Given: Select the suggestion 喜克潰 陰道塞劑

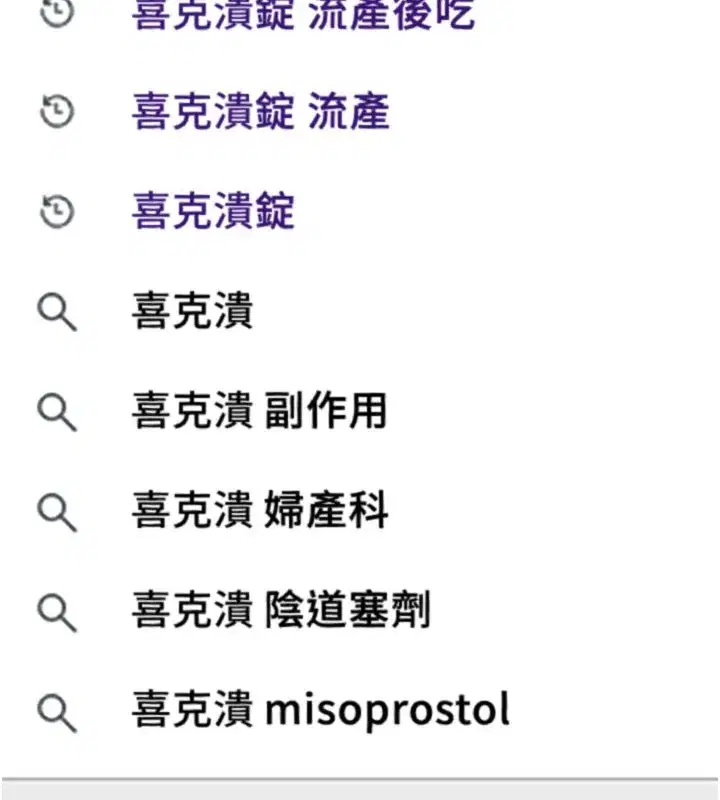Looking at the screenshot, I should click(281, 610).
